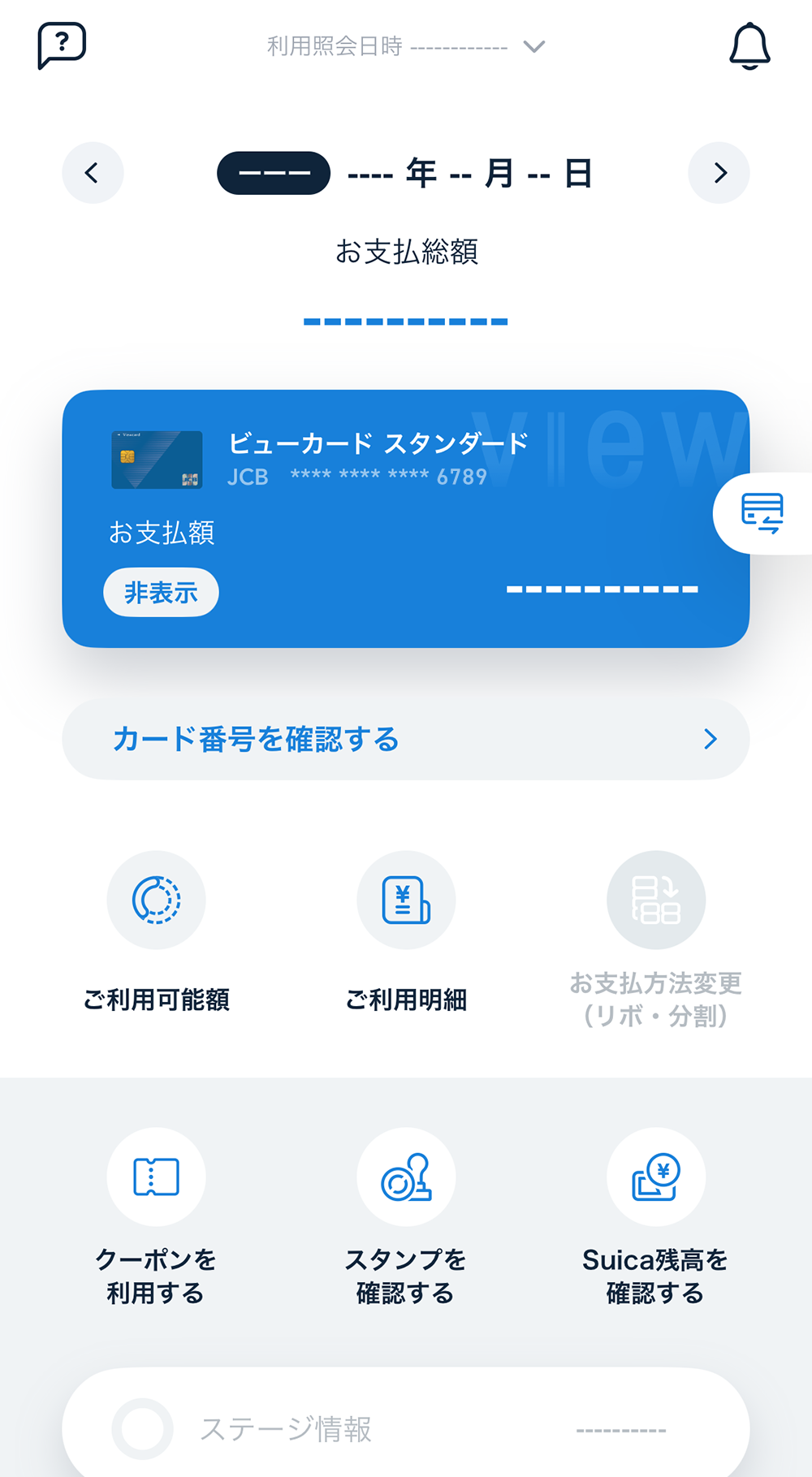Open カード番号を確認する
The height and width of the screenshot is (1477, 812).
(406, 739)
